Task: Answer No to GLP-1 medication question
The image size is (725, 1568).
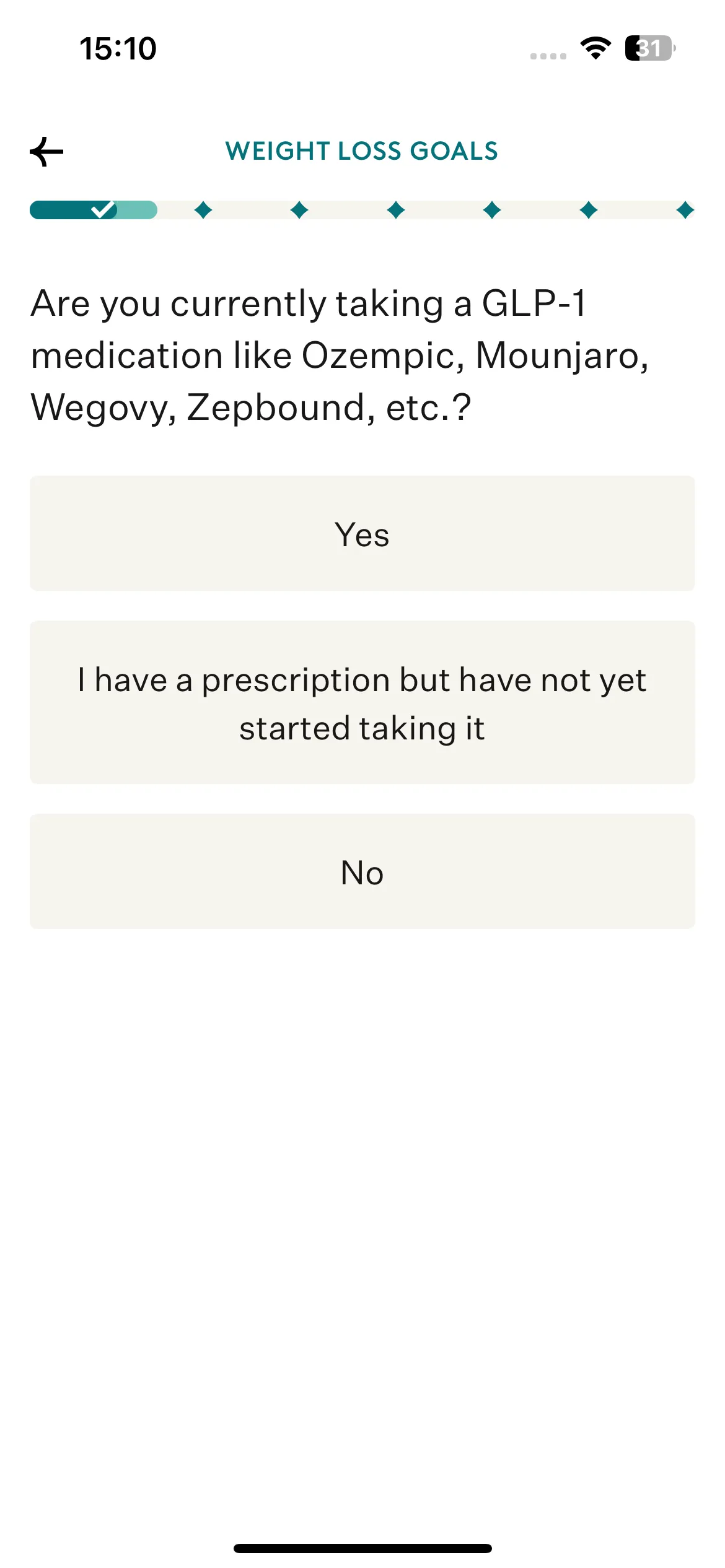Action: pyautogui.click(x=362, y=871)
